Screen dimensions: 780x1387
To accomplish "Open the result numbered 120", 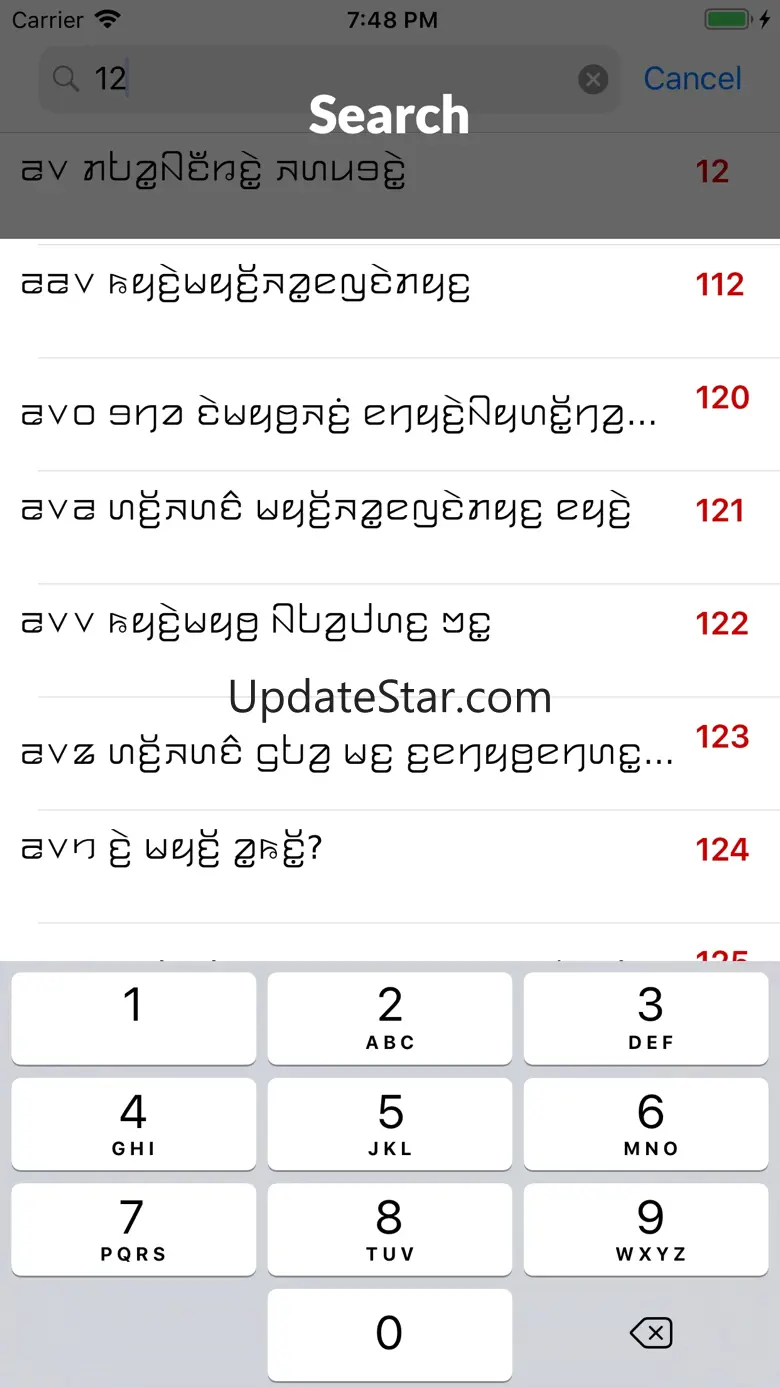I will (x=390, y=414).
